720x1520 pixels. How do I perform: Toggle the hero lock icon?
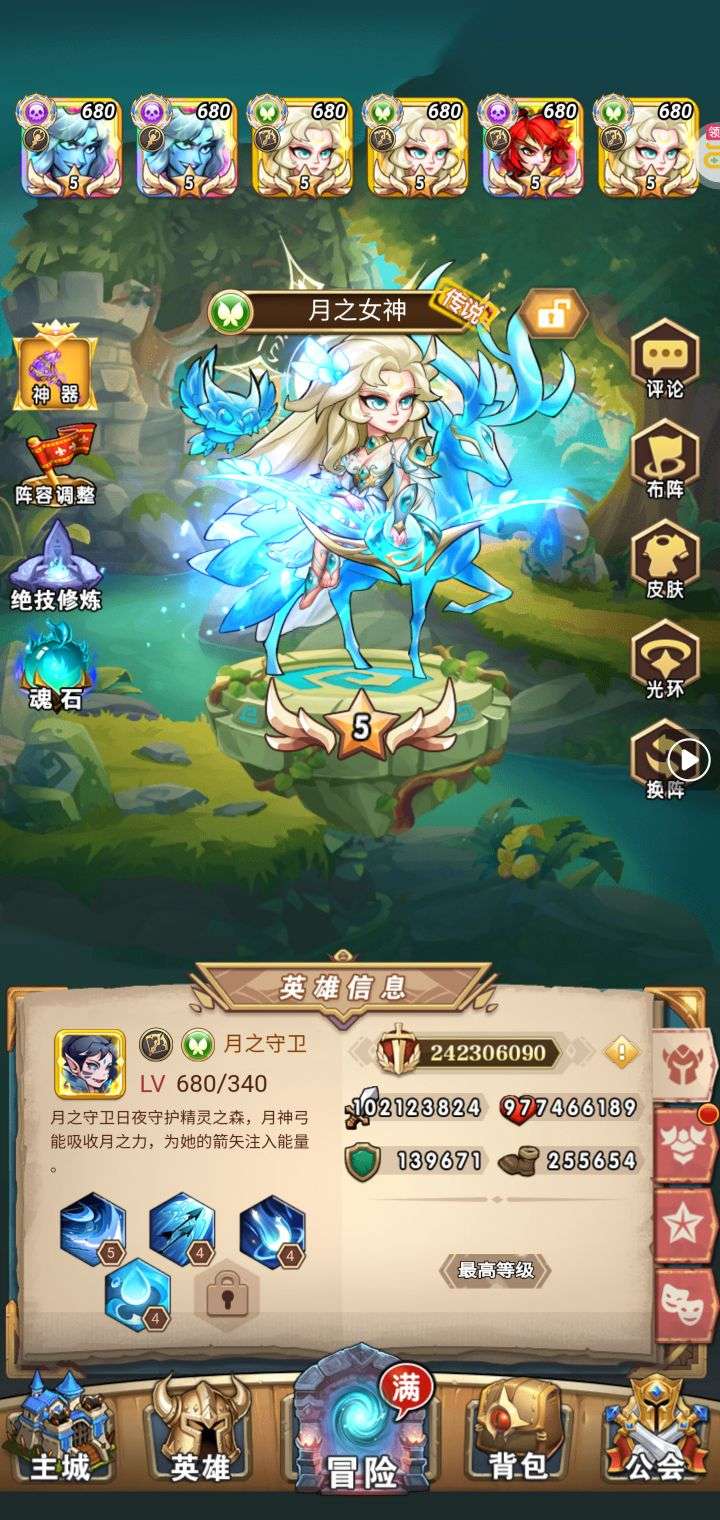click(x=552, y=314)
